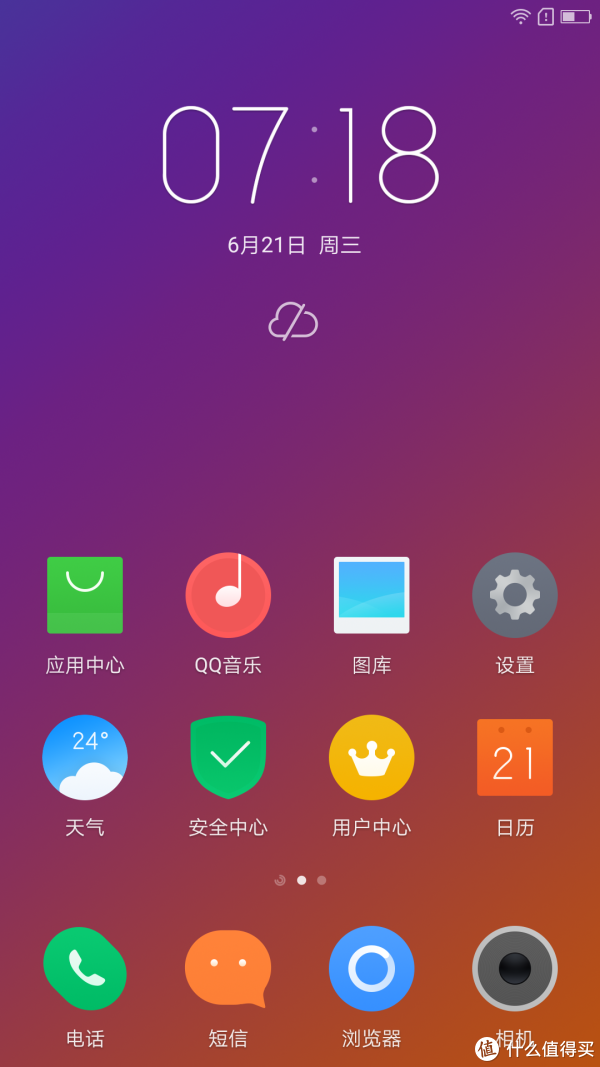Open the 日历 calendar app

click(515, 758)
